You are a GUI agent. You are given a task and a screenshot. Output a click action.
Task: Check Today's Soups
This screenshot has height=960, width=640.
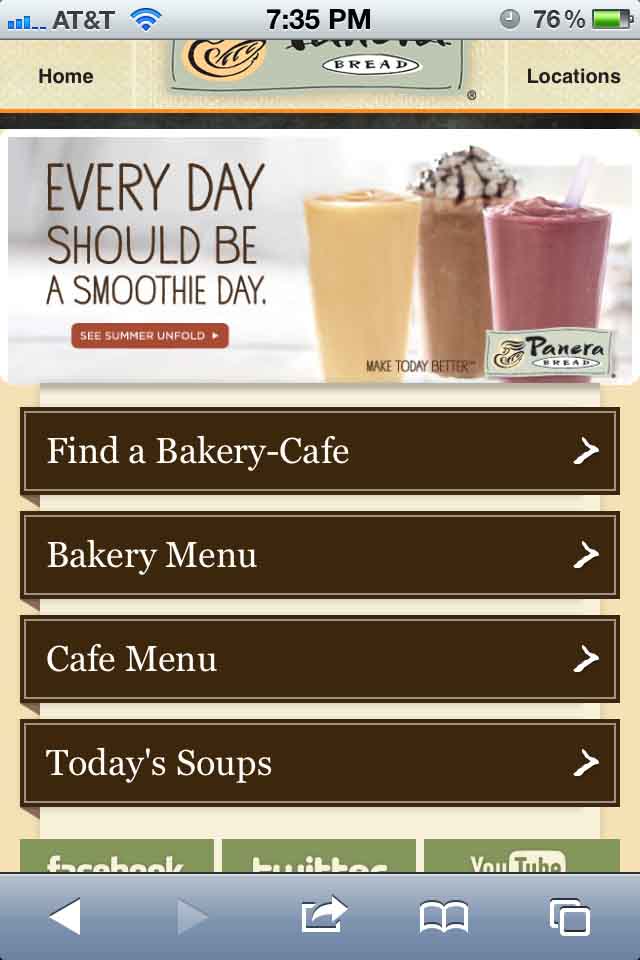tap(320, 763)
